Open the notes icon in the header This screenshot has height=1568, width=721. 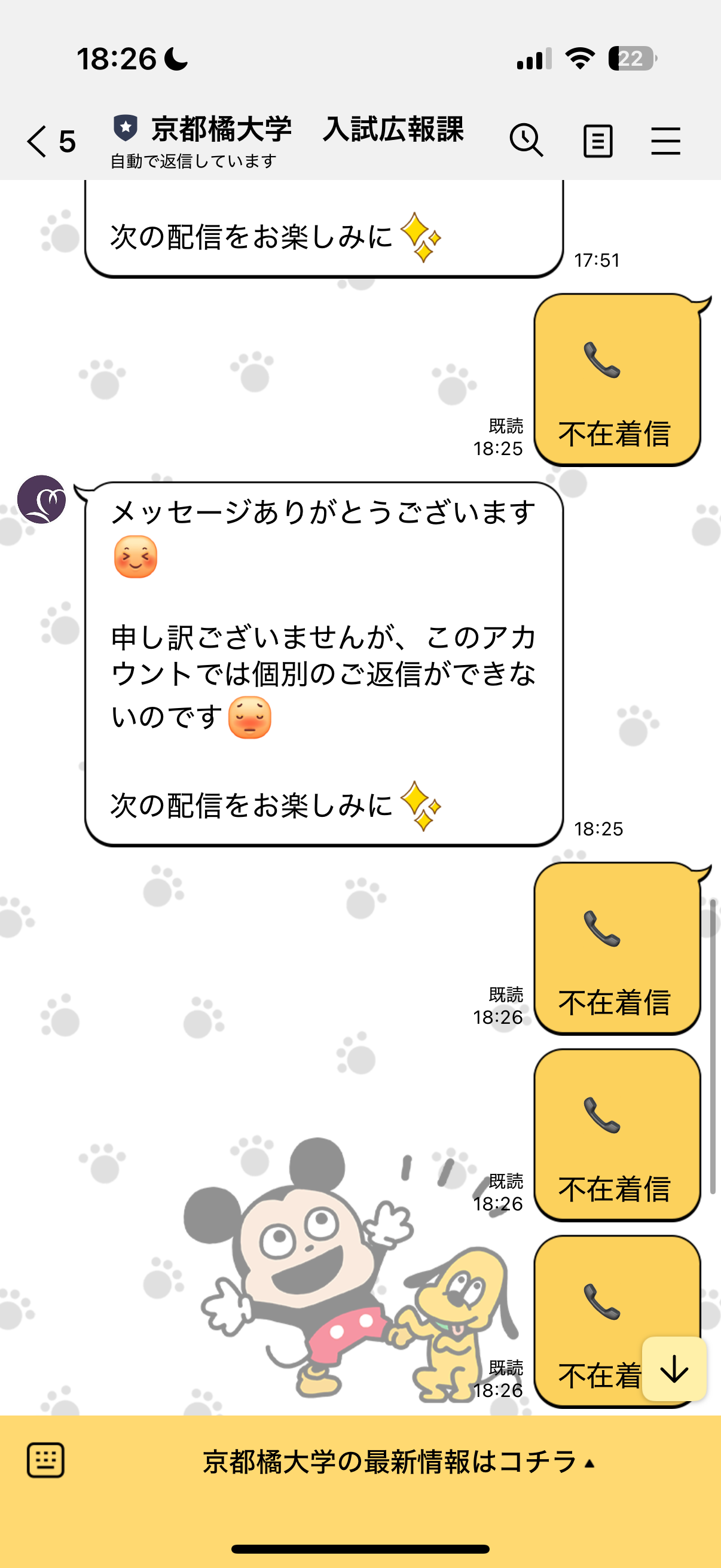(597, 141)
